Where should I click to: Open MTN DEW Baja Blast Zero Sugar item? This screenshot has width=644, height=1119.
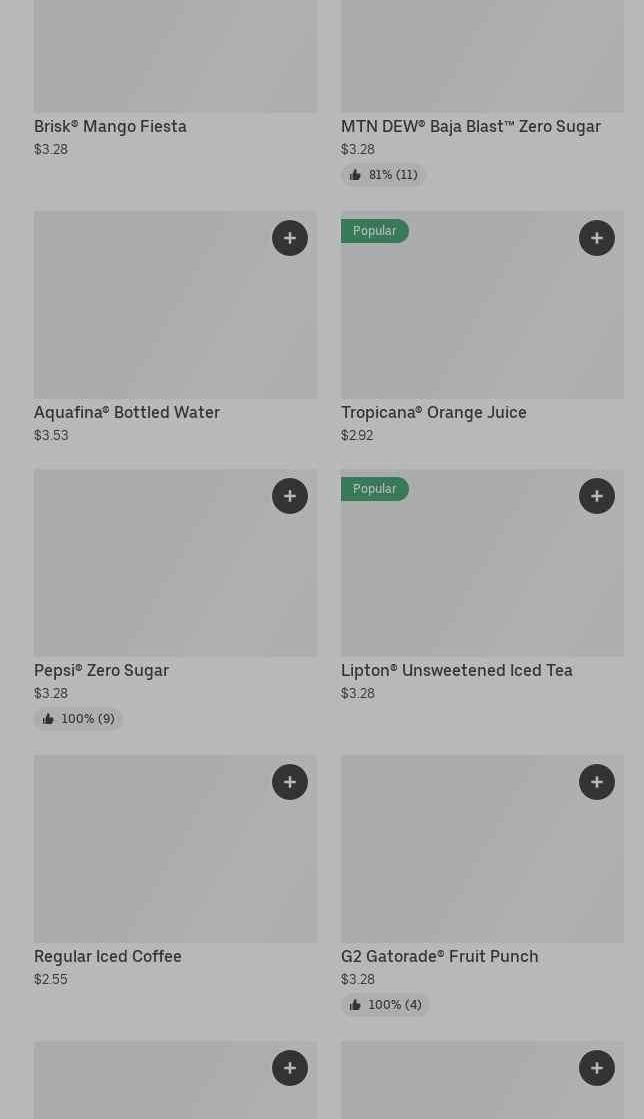(470, 127)
